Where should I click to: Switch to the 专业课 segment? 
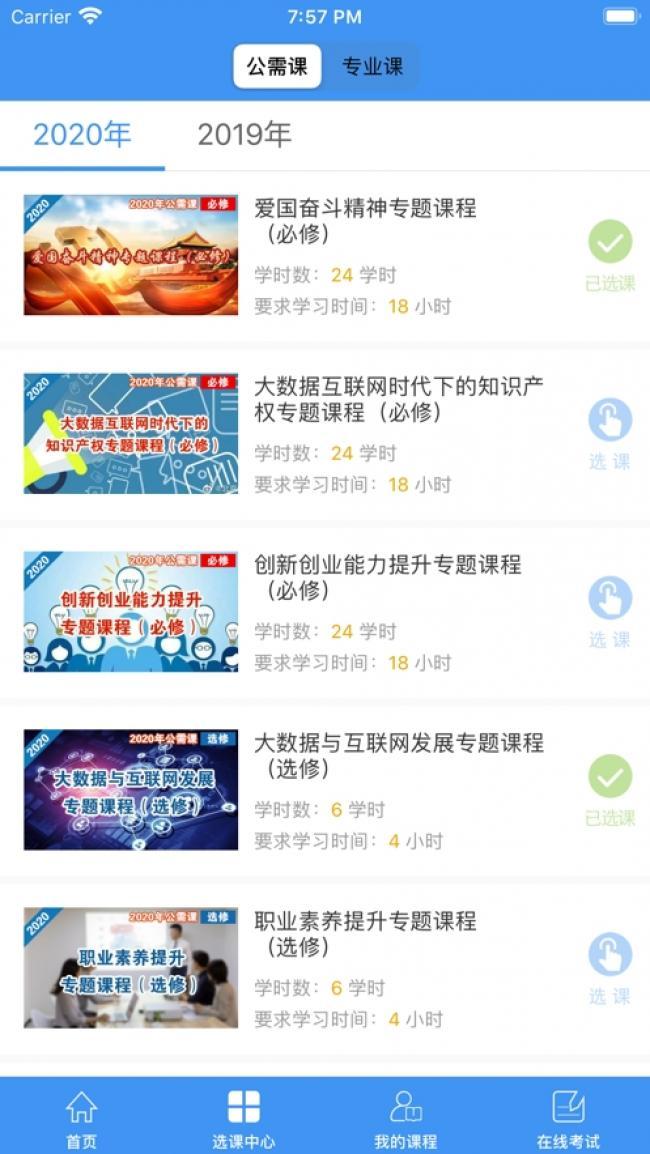tap(372, 67)
